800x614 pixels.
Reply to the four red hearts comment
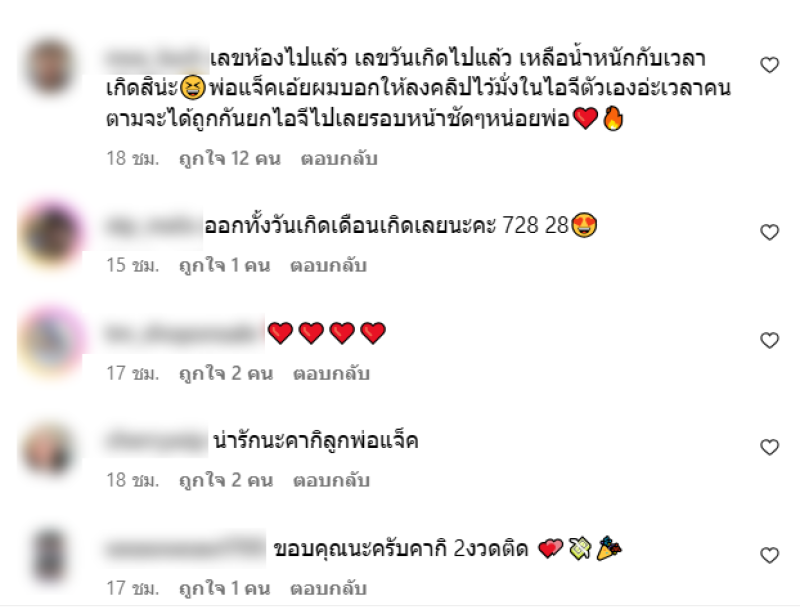[331, 373]
